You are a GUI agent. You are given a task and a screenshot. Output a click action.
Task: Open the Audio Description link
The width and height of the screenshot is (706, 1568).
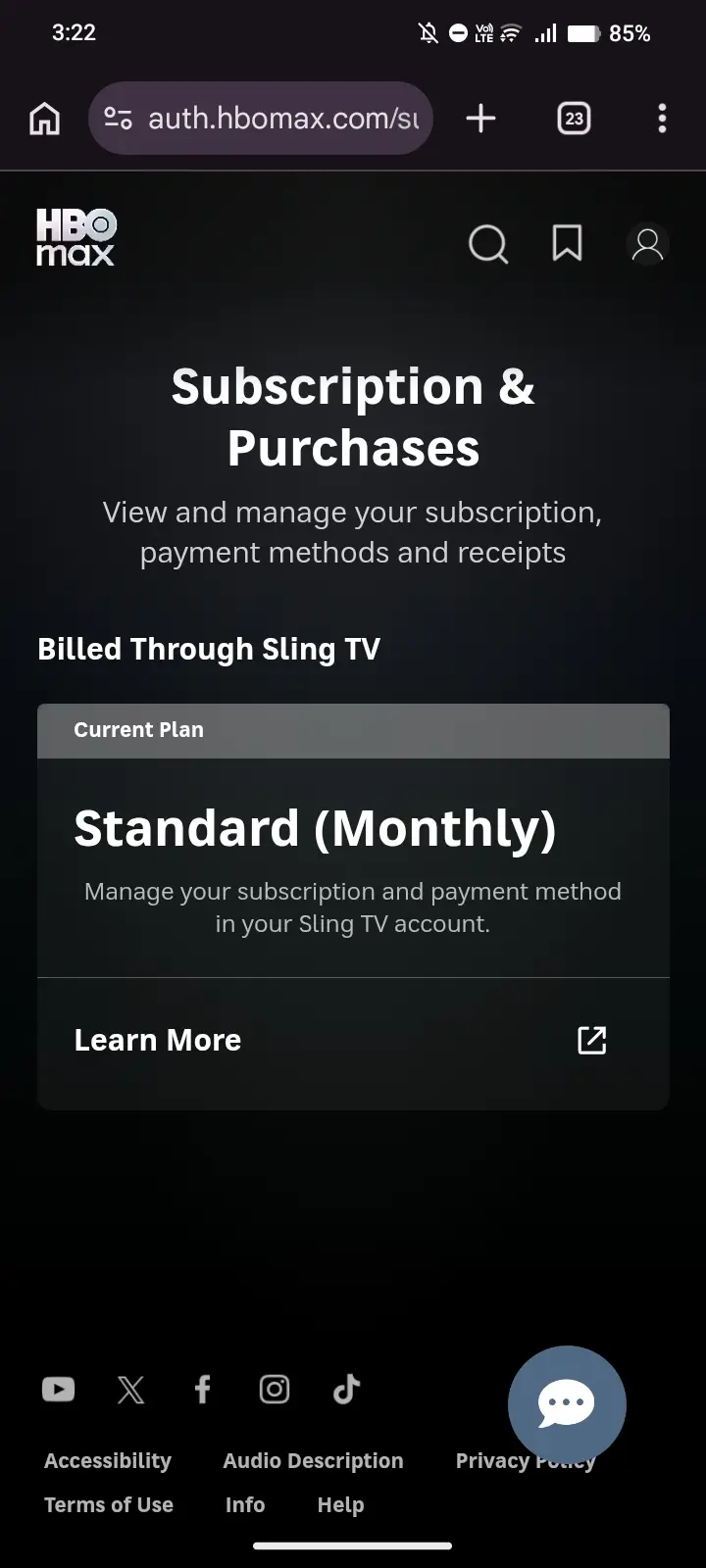point(313,1460)
